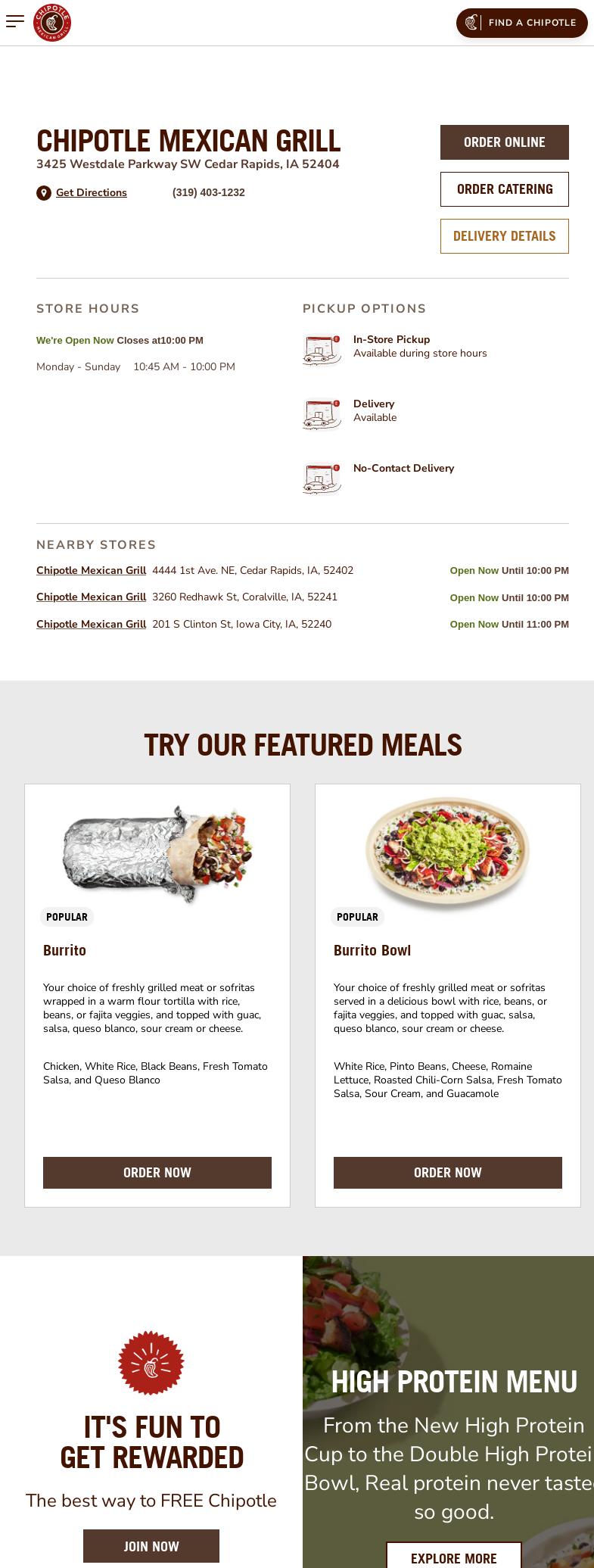
Task: Open the Cedar Rapids 4444 1st Ave store
Action: click(91, 570)
